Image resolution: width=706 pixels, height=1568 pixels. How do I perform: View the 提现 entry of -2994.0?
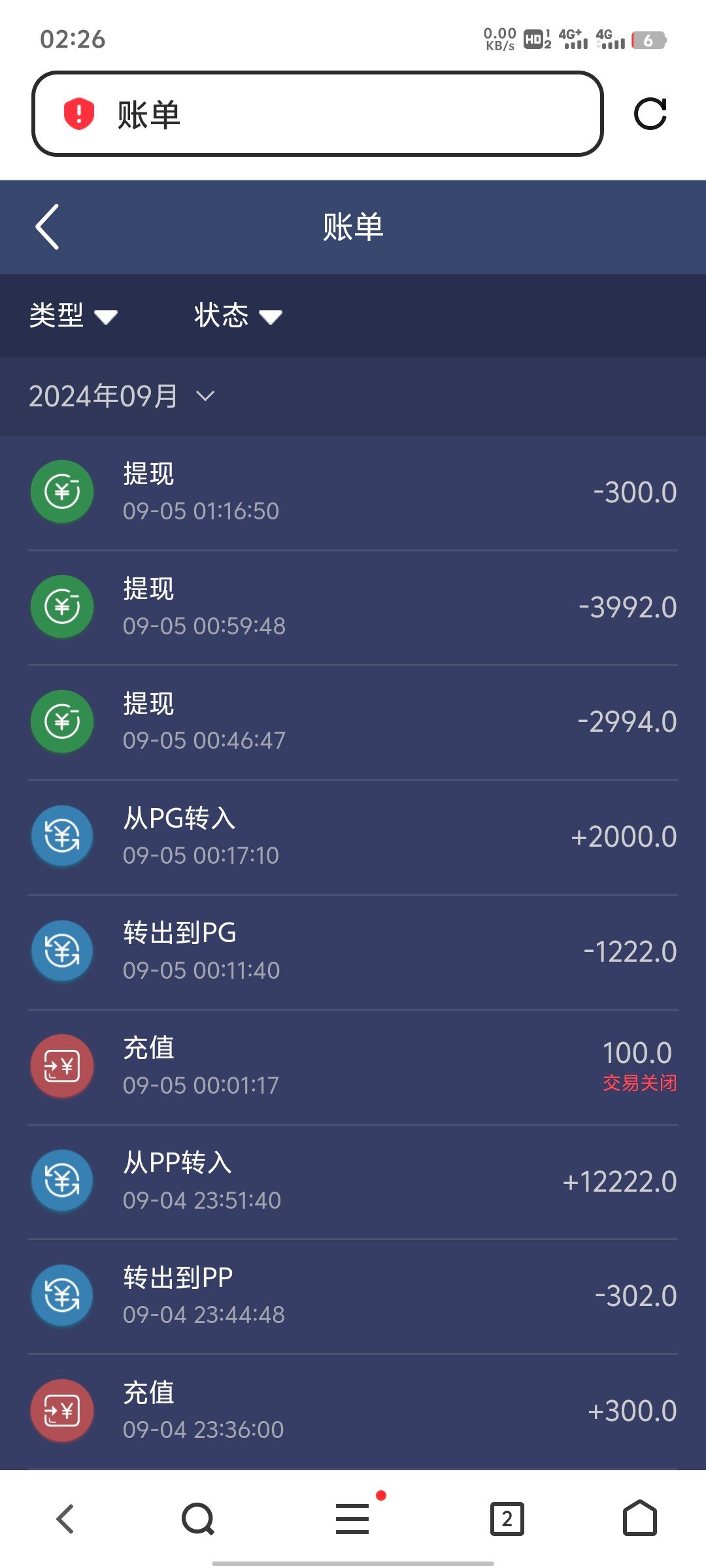click(353, 723)
